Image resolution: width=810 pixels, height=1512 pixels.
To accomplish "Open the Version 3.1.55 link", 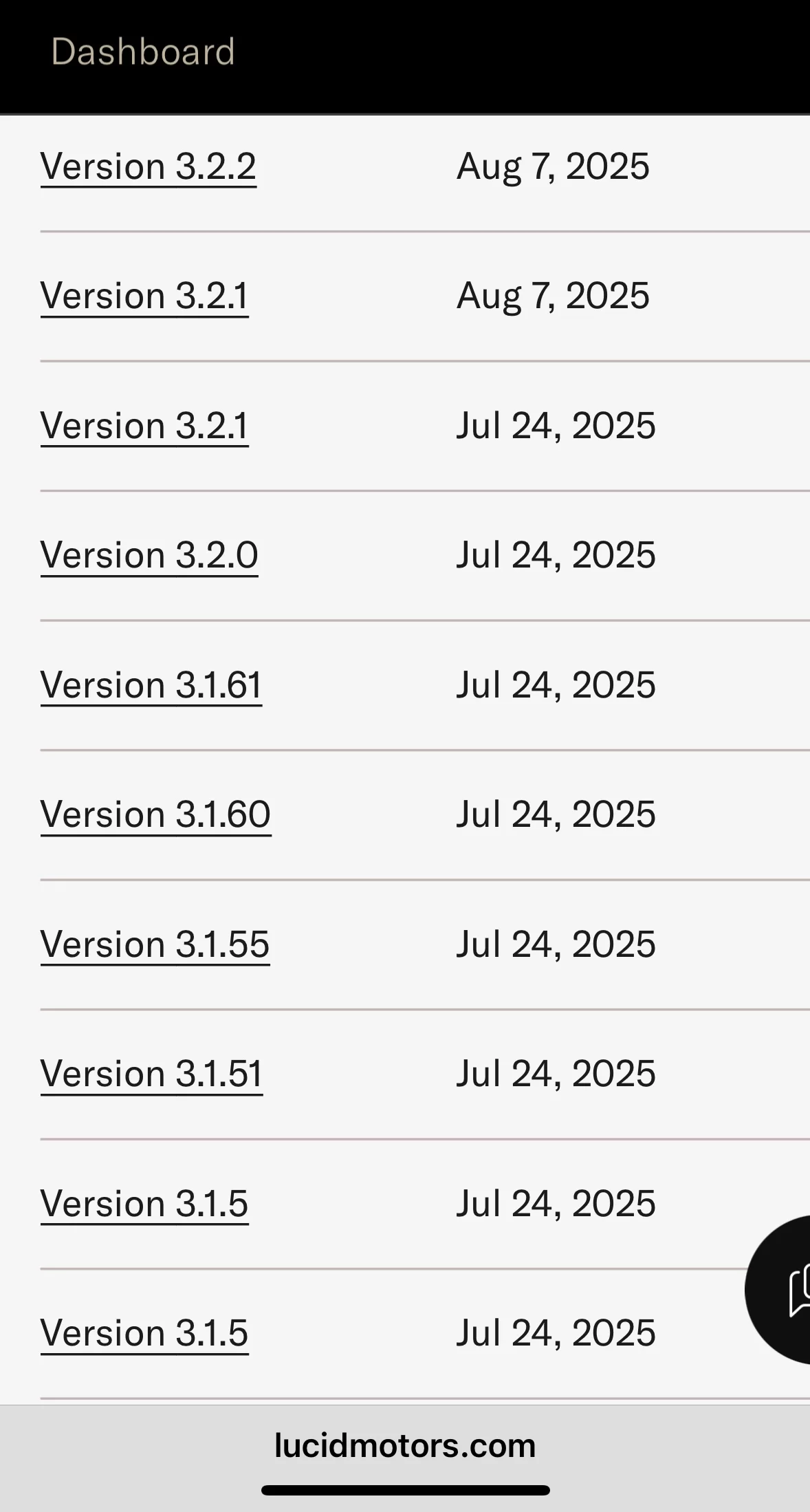I will tap(155, 945).
